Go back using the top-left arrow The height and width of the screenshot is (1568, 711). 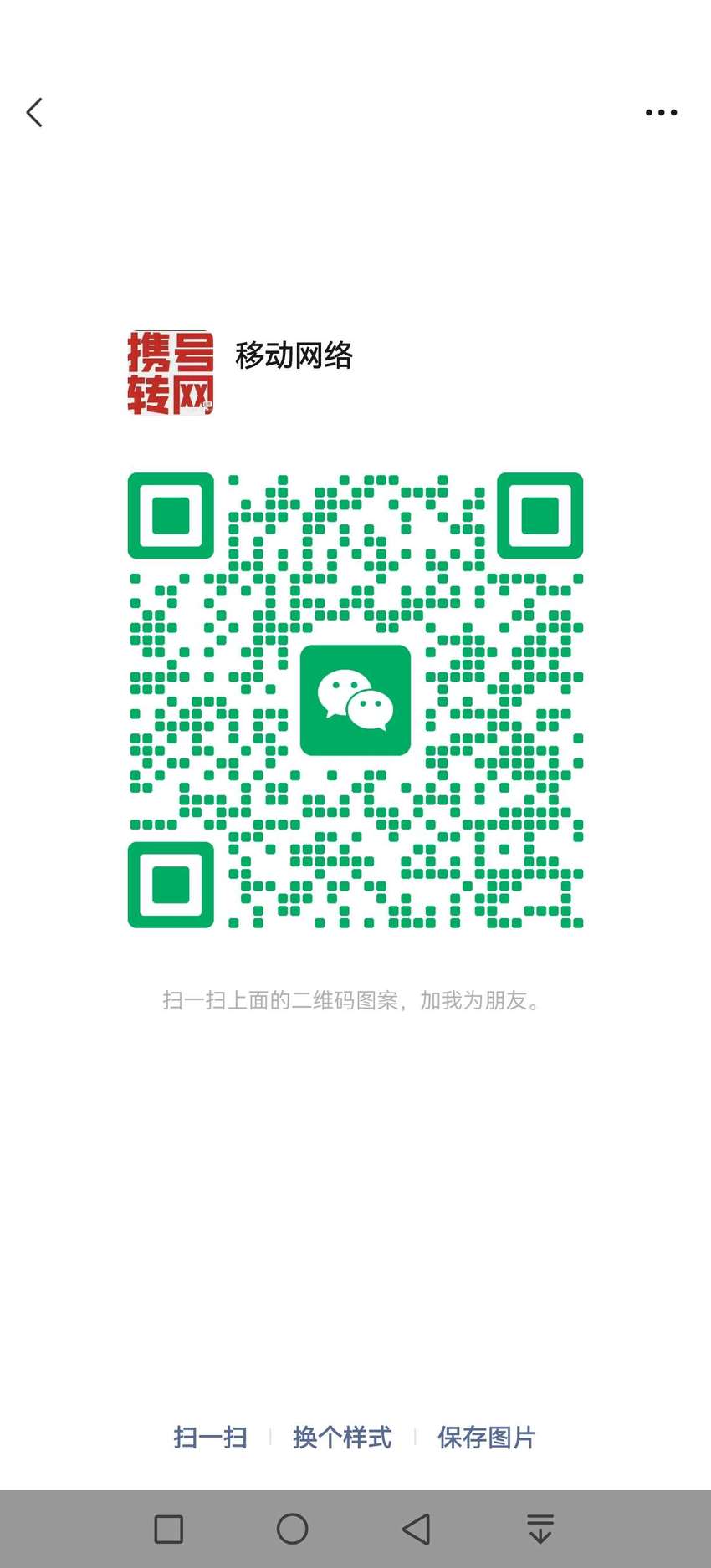coord(34,112)
